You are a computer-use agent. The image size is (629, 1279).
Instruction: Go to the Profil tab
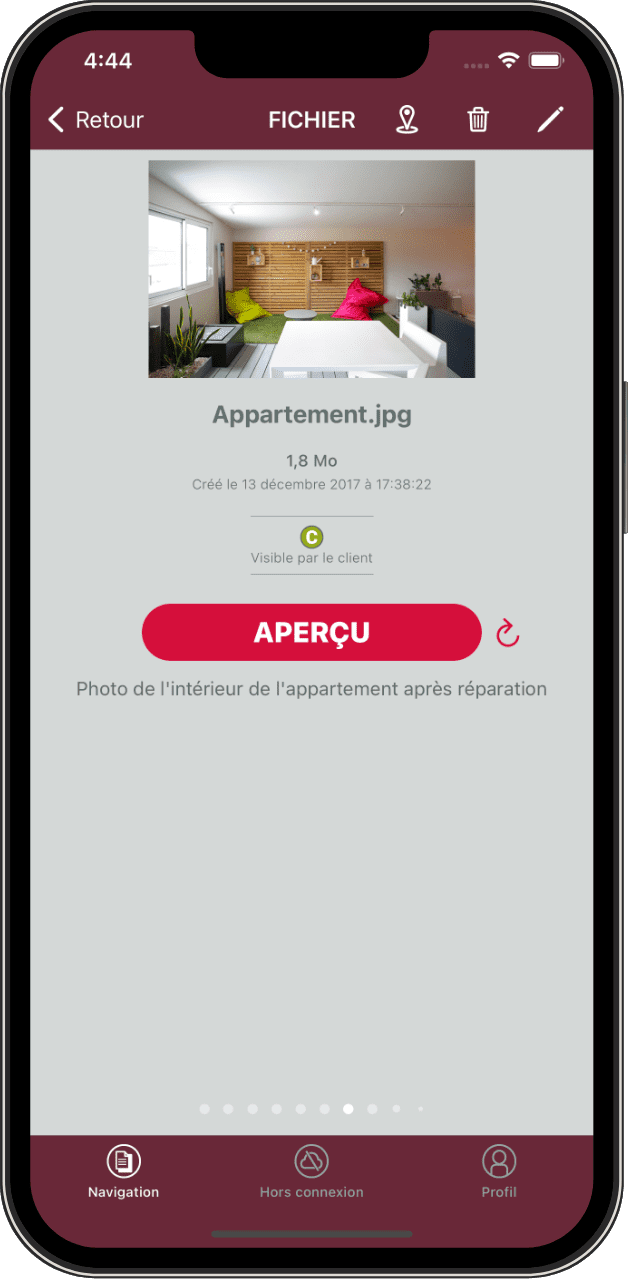coord(498,1172)
